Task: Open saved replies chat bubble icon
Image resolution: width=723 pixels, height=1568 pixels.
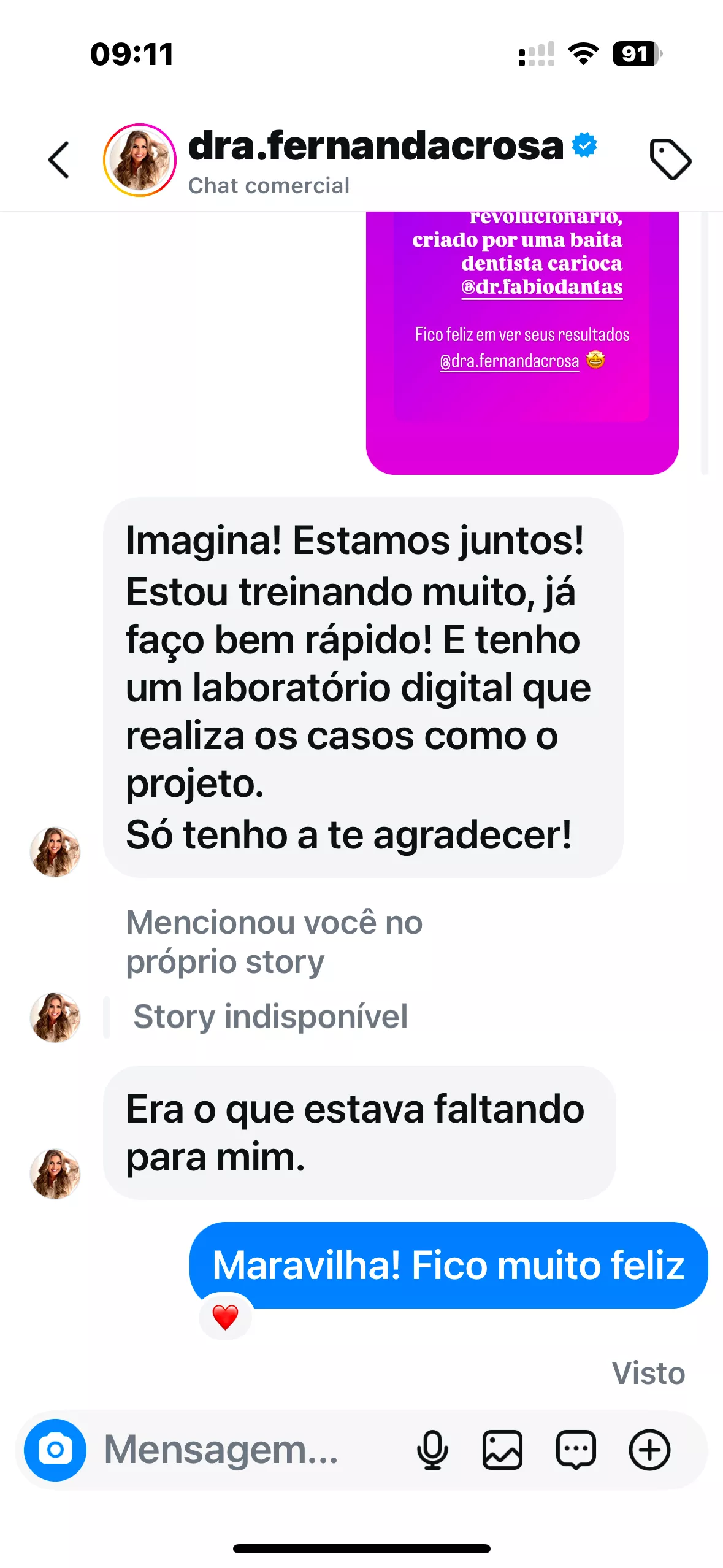Action: click(575, 1450)
